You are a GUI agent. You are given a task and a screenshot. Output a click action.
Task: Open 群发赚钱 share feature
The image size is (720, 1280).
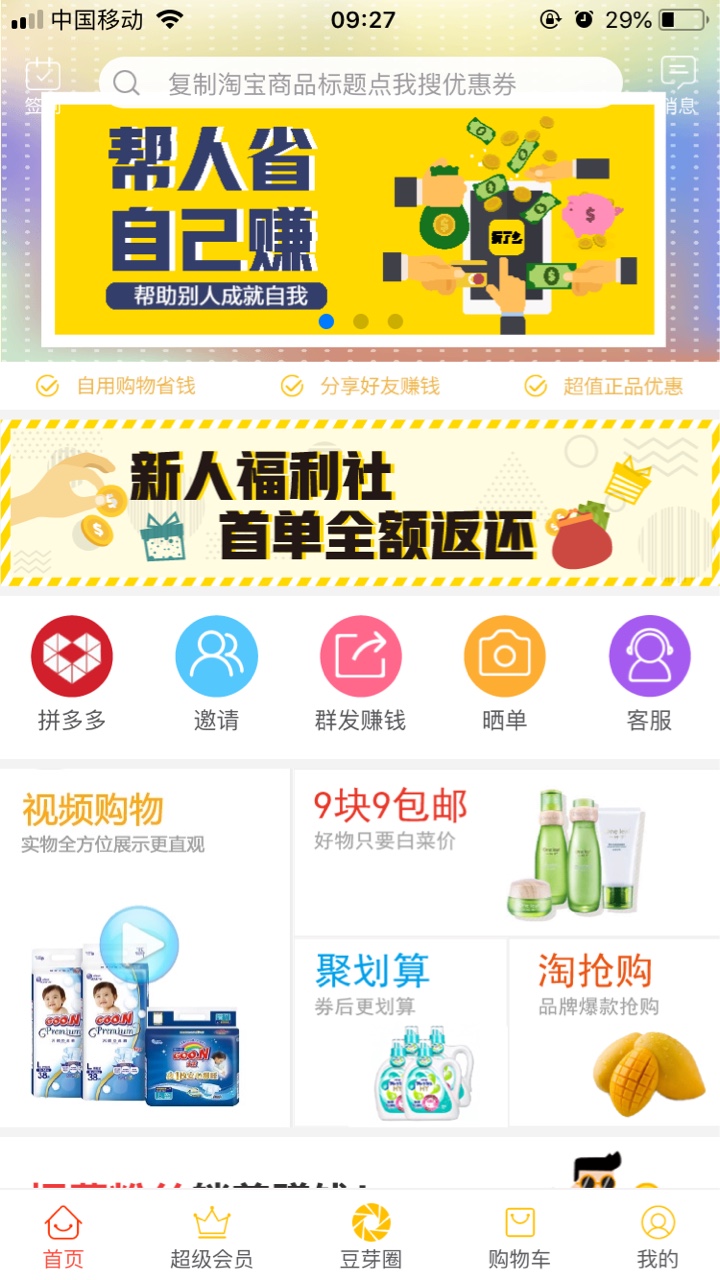point(360,674)
